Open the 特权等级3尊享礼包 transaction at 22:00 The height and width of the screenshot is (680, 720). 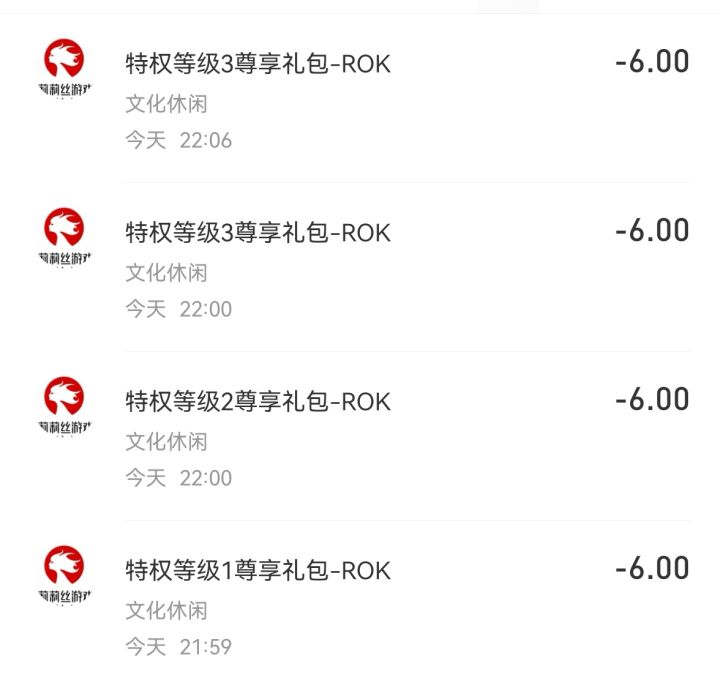coord(360,267)
